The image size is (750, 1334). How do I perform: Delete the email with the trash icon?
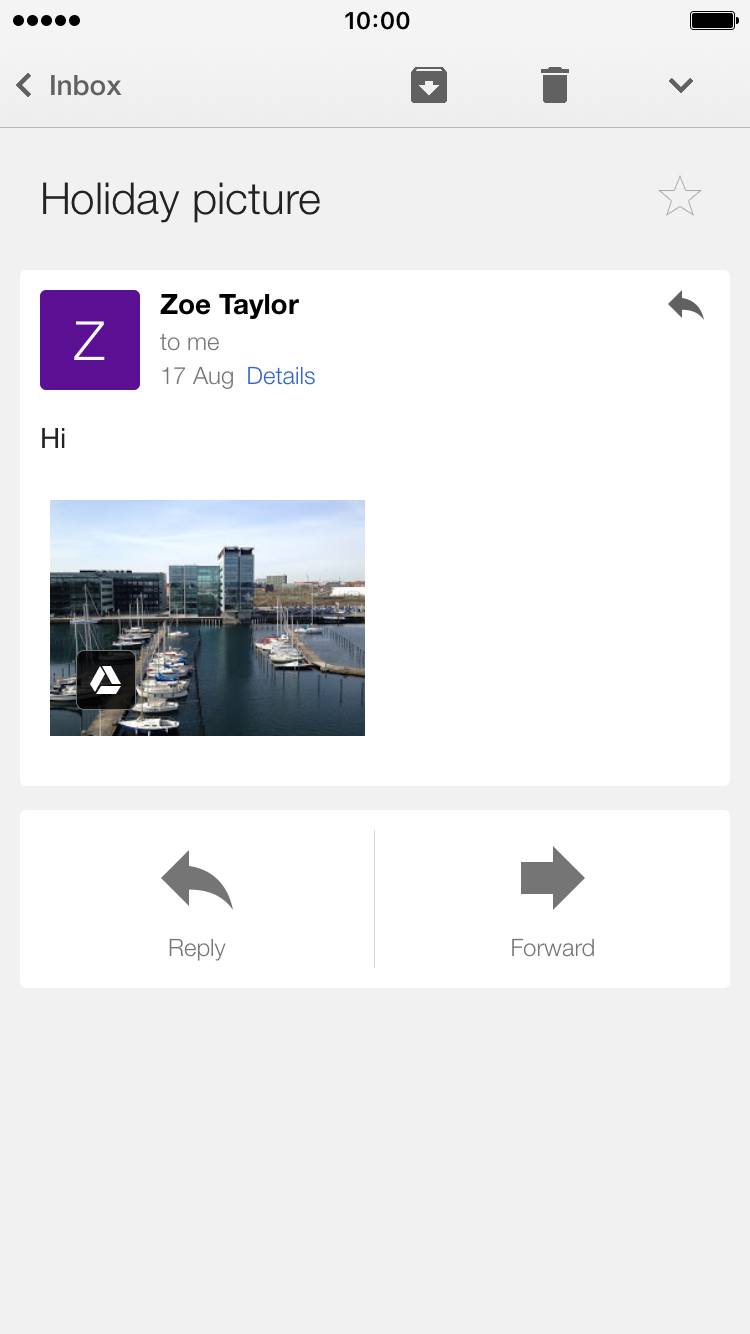(555, 85)
